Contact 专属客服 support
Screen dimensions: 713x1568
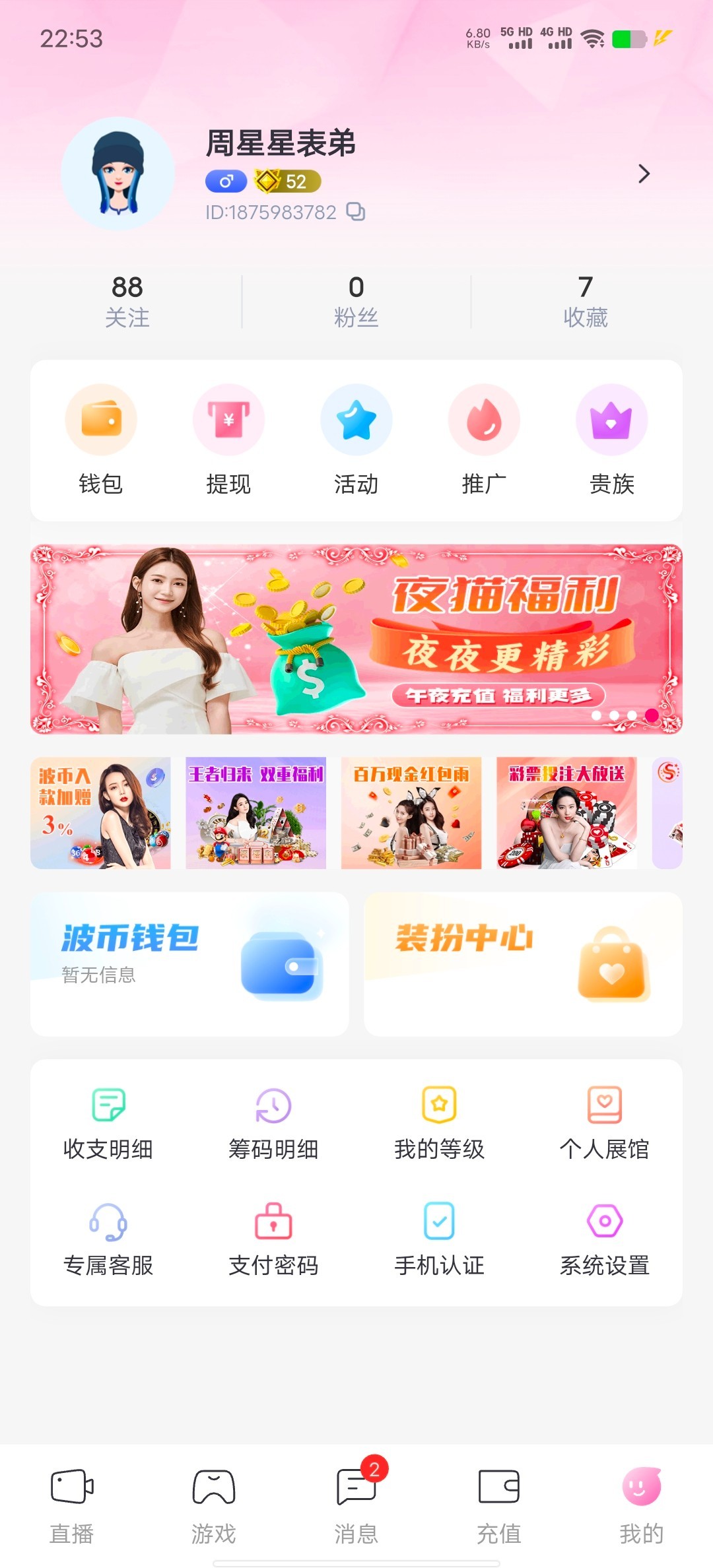pos(108,1239)
